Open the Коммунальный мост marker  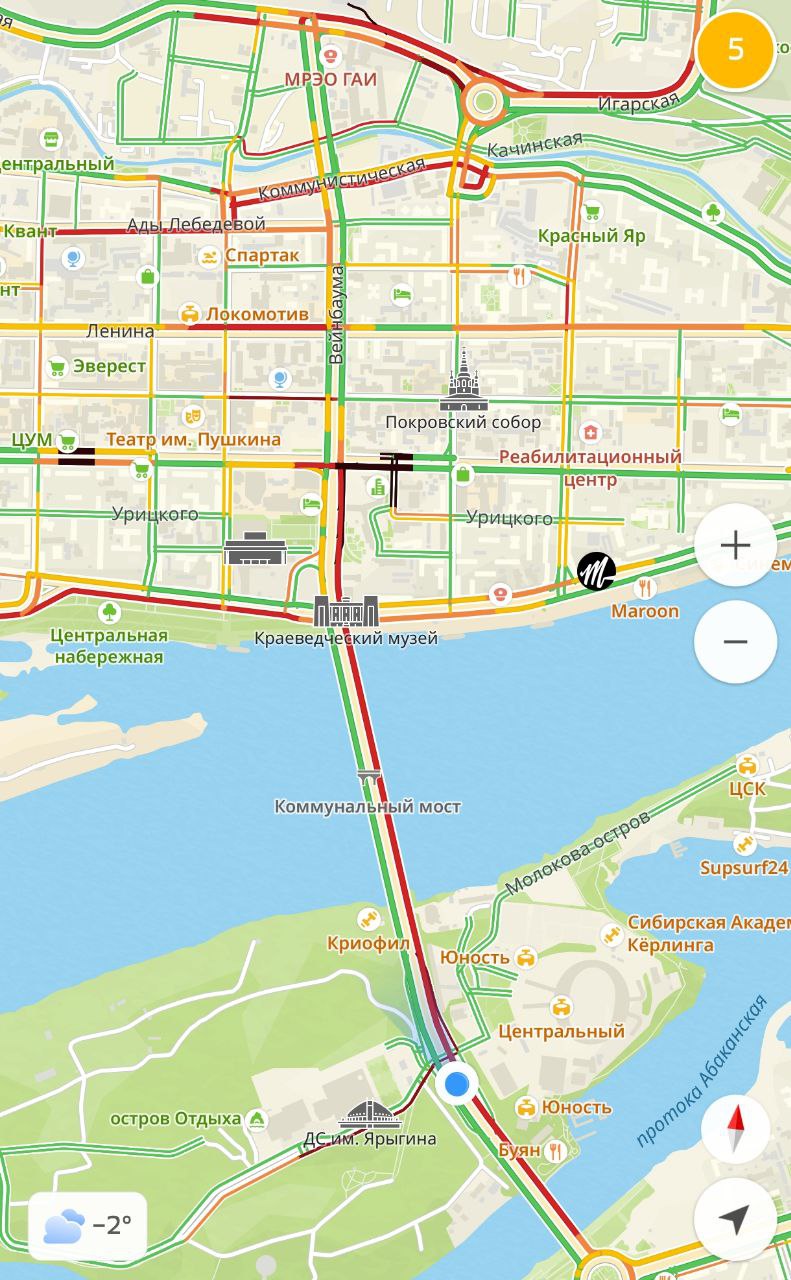coord(369,778)
